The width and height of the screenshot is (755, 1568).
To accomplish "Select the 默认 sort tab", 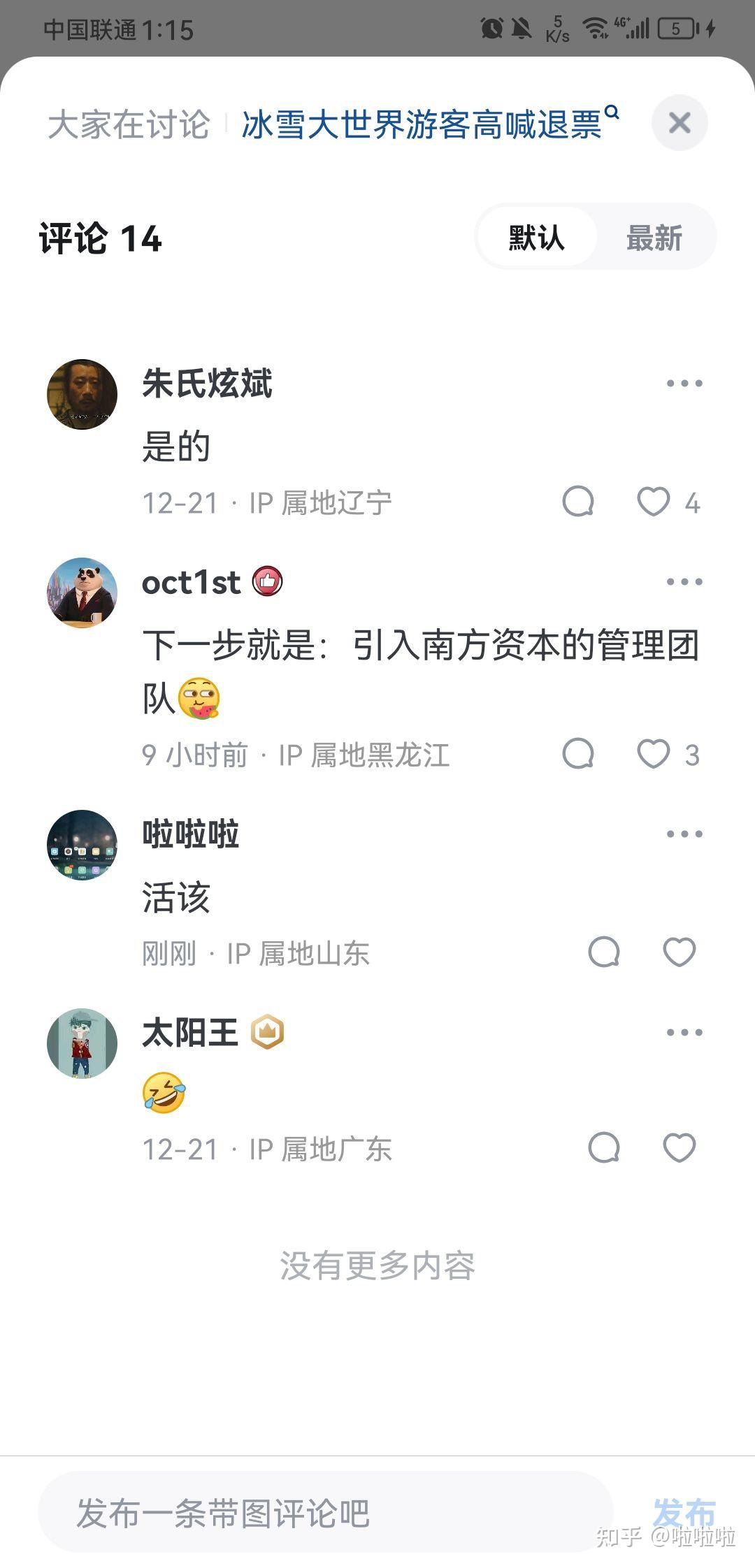I will 536,238.
